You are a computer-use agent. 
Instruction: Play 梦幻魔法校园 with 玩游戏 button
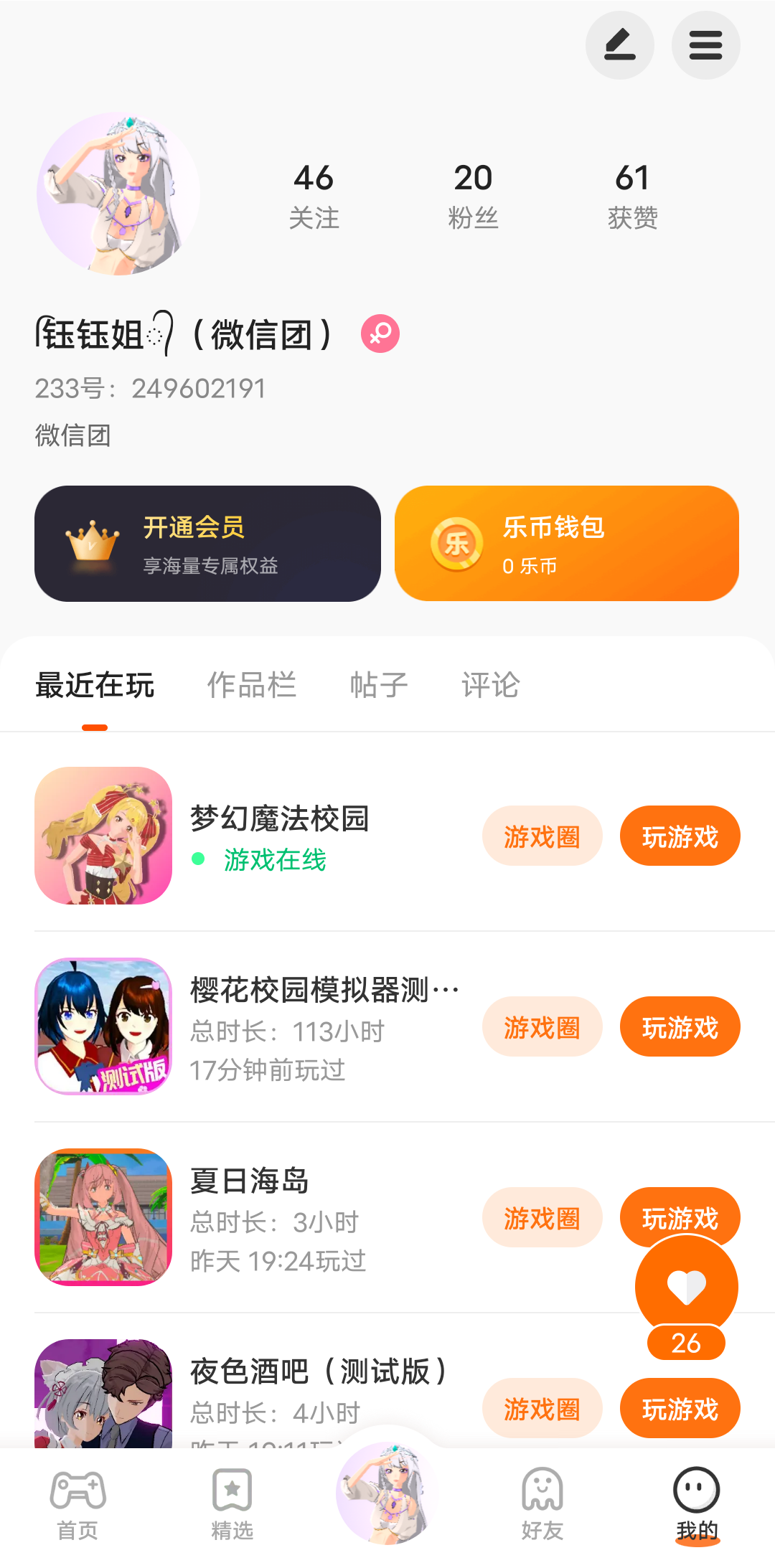coord(680,836)
